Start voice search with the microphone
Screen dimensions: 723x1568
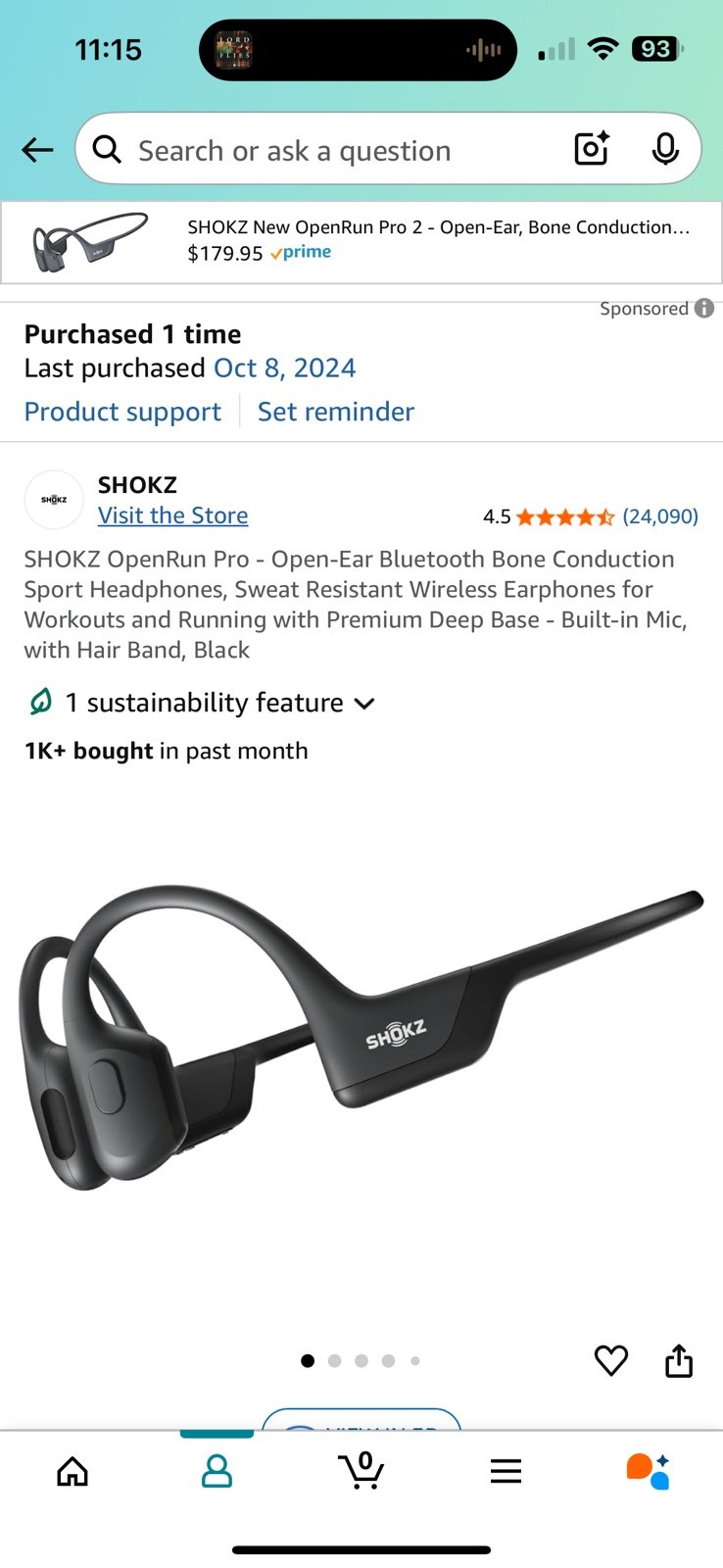pyautogui.click(x=665, y=149)
